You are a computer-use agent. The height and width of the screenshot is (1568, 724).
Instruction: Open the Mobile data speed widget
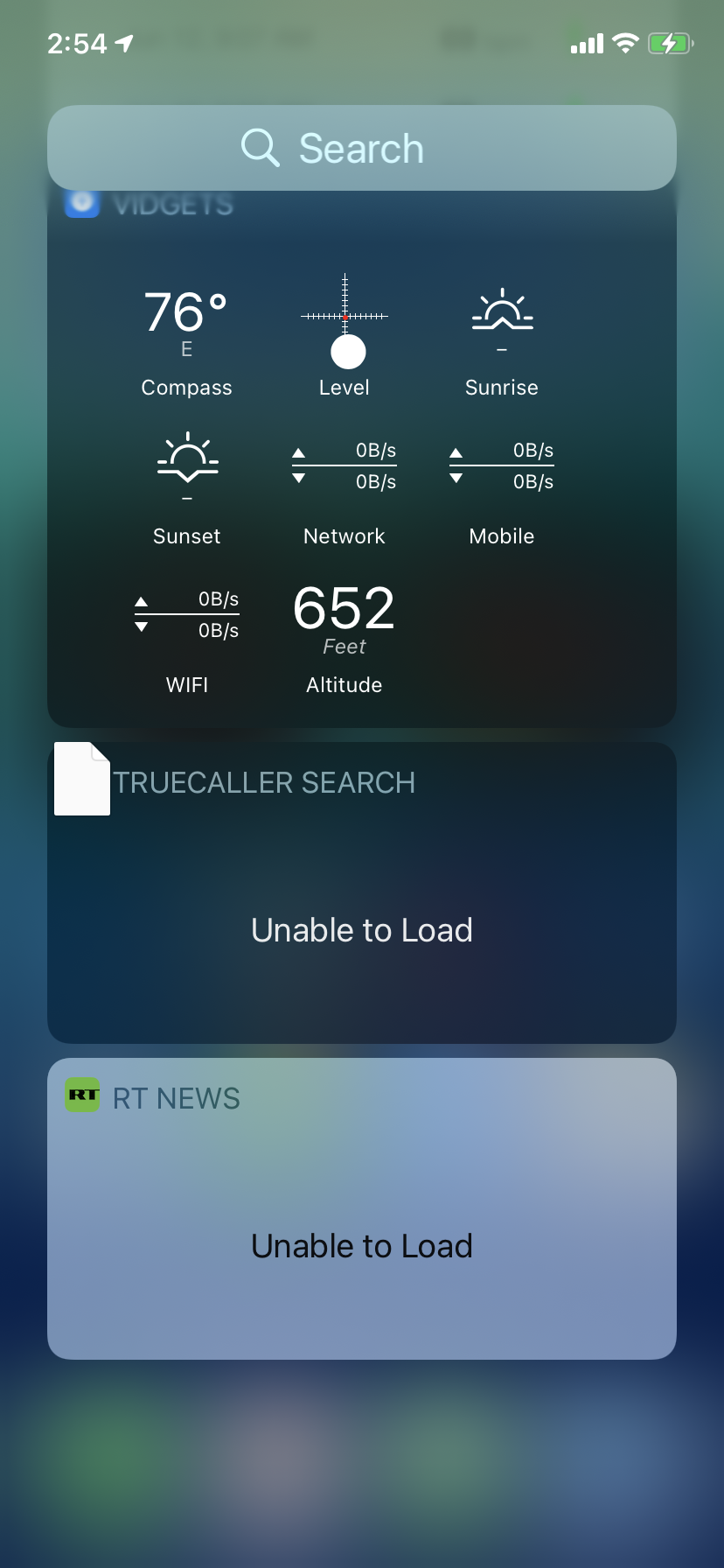point(502,490)
